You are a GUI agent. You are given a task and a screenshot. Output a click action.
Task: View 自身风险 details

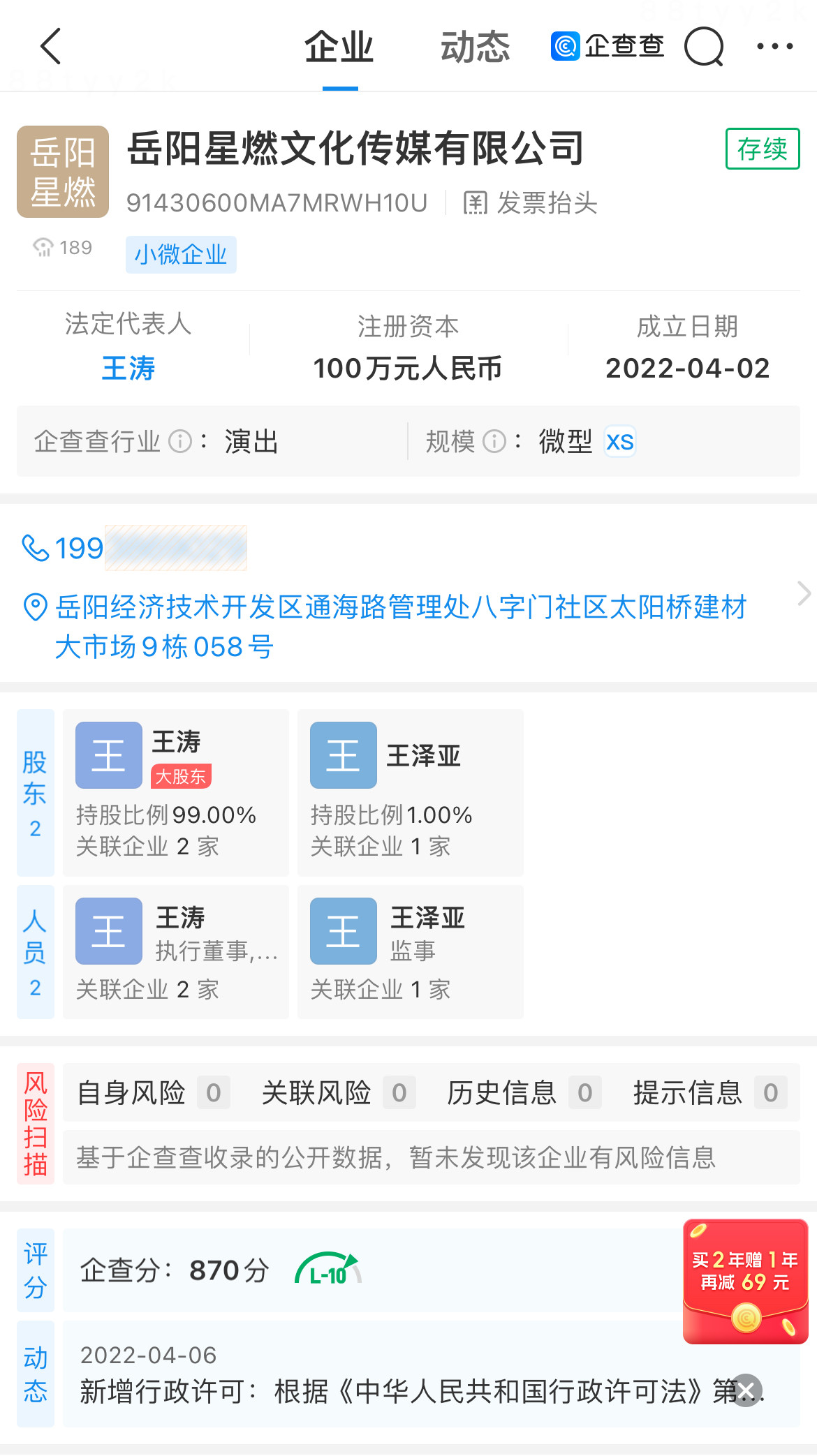[149, 1092]
